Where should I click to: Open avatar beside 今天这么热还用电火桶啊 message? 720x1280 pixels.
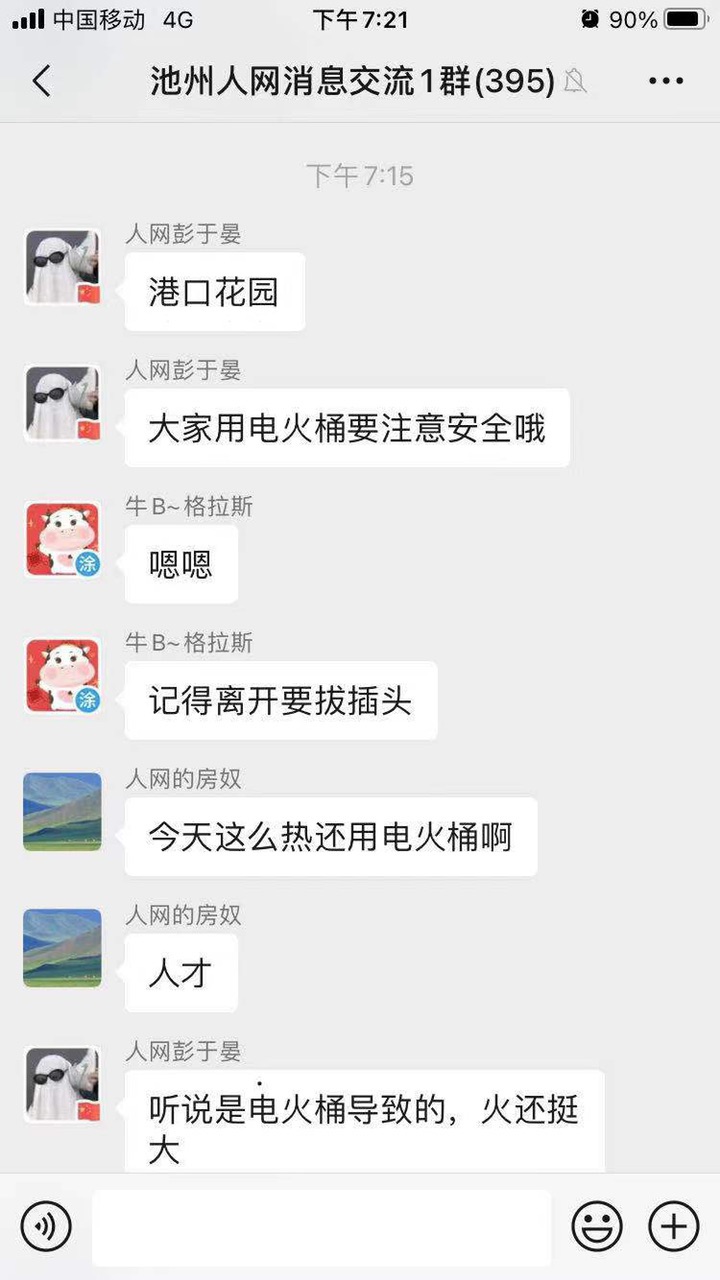click(x=62, y=811)
